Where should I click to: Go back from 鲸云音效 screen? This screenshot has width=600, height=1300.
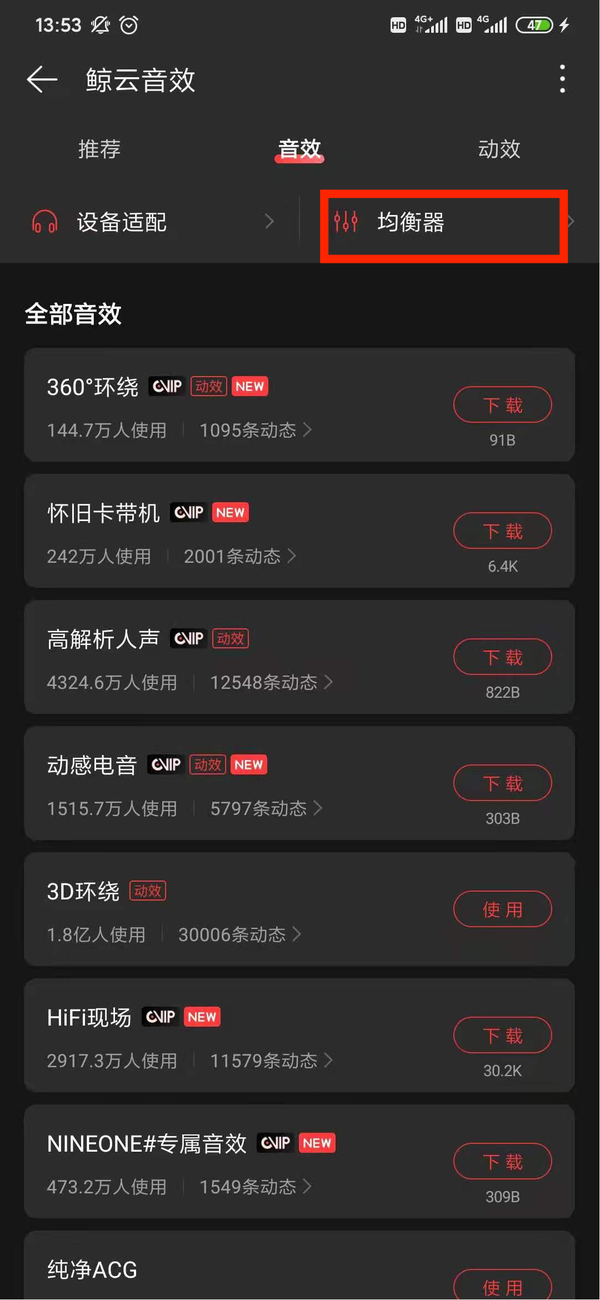click(42, 80)
